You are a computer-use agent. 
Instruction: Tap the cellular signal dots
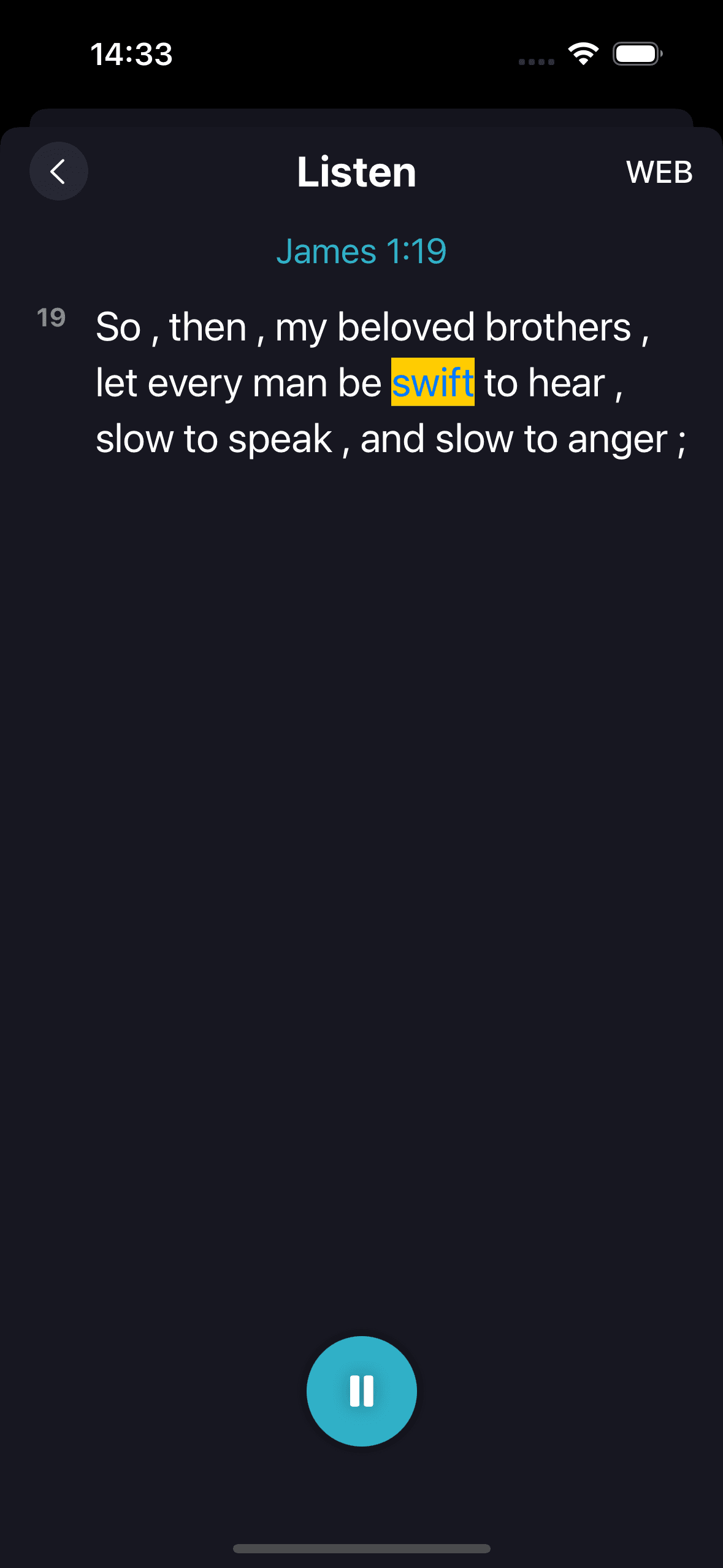536,62
